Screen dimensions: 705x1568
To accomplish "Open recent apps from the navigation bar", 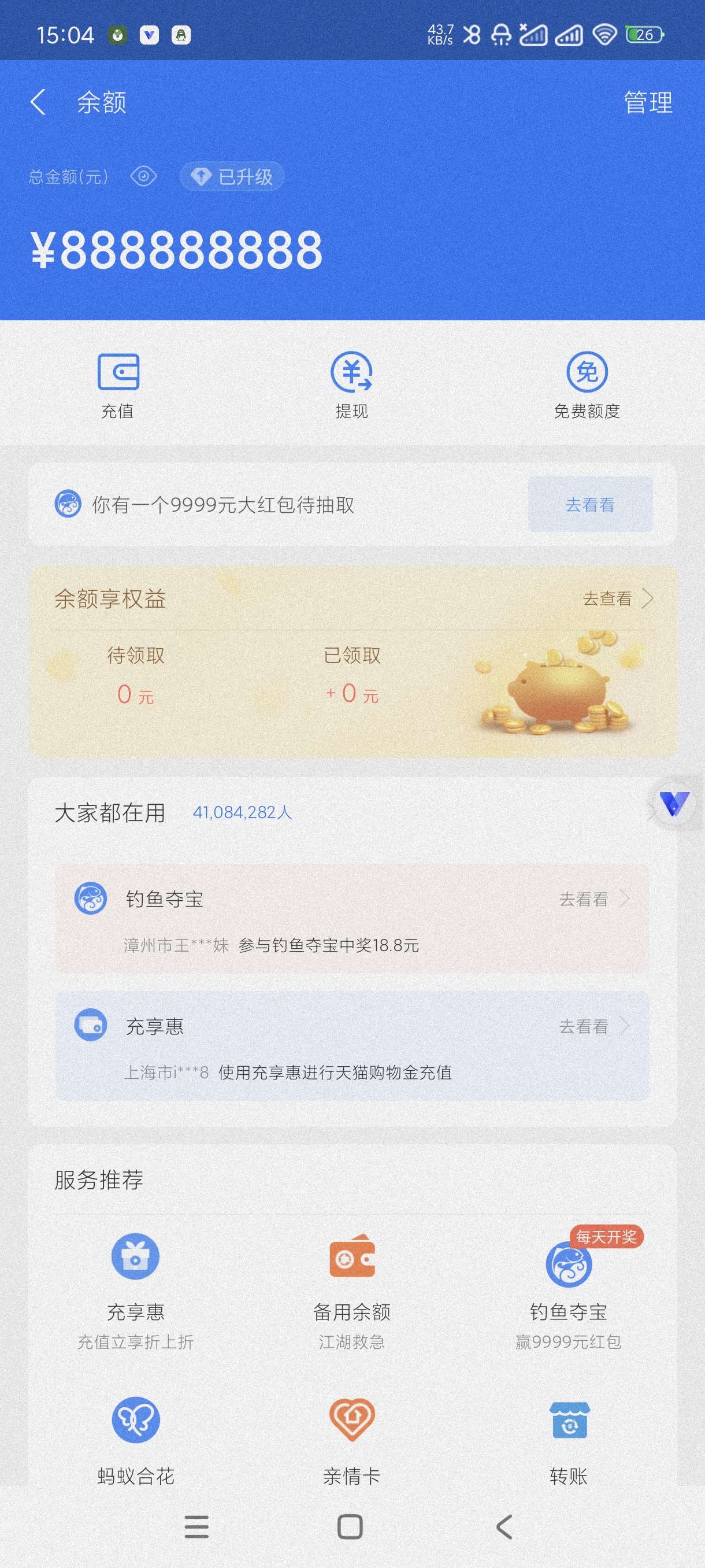I will 196,1526.
